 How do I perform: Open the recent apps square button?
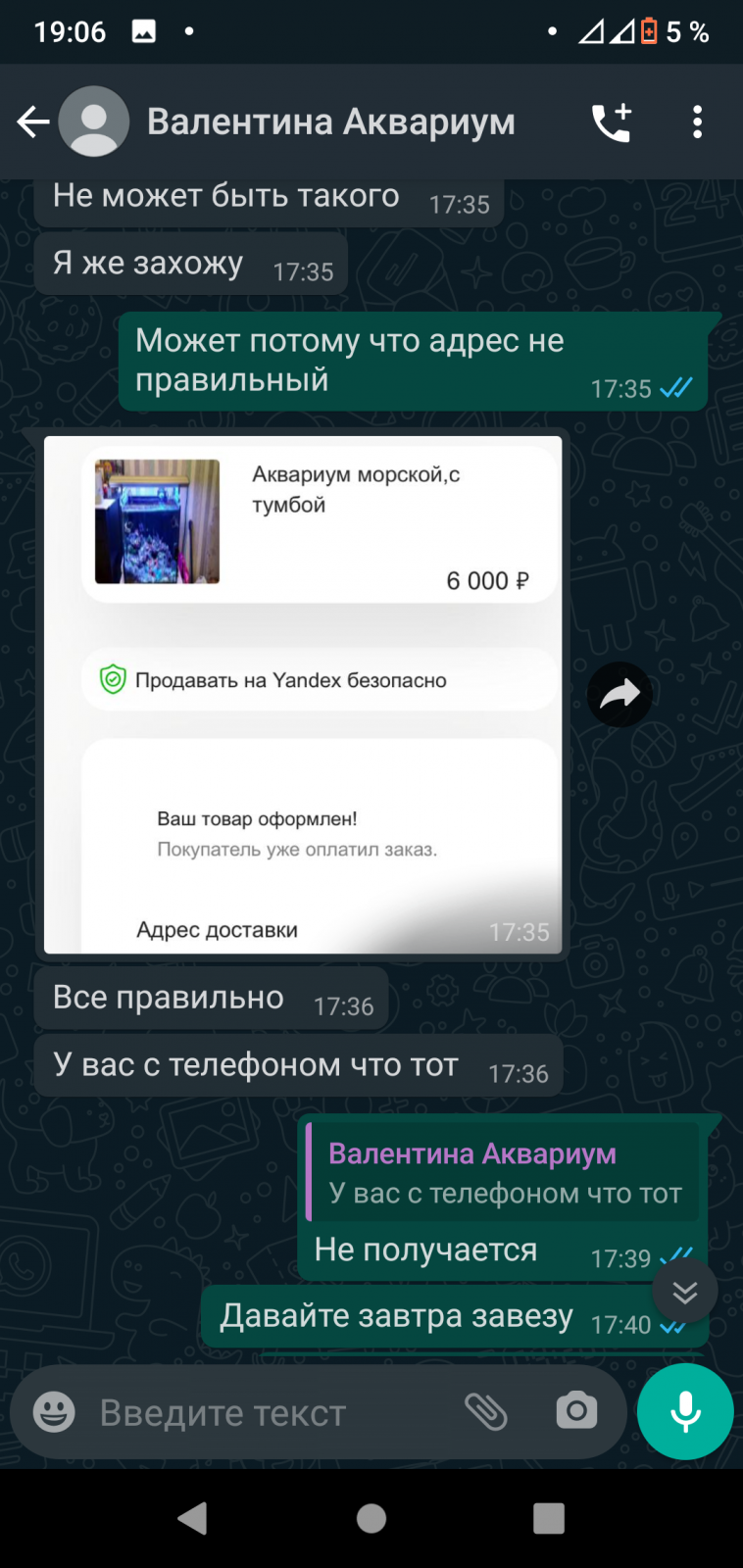549,1518
